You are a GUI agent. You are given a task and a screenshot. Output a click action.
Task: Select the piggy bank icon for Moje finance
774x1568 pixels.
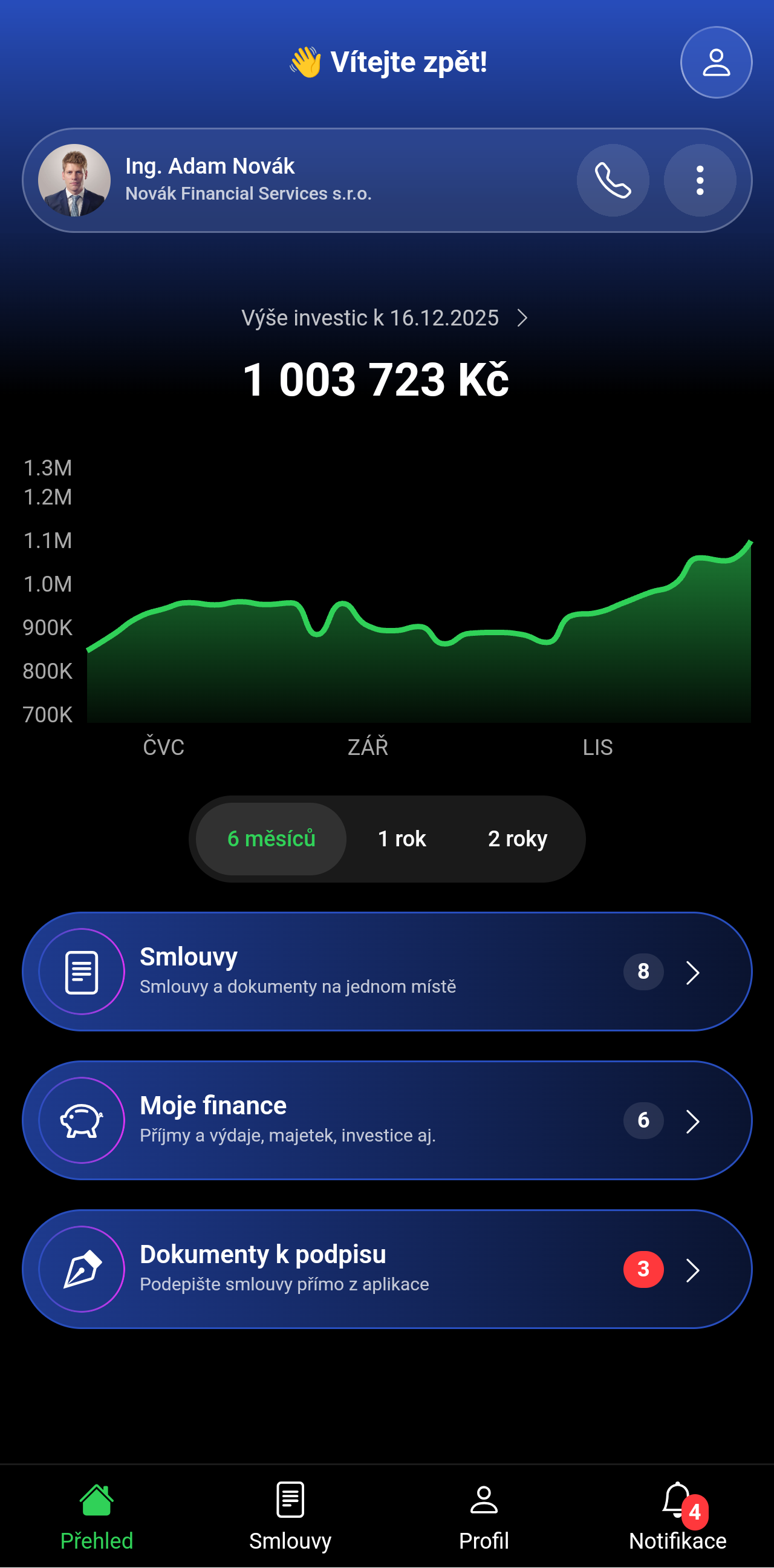click(81, 1120)
